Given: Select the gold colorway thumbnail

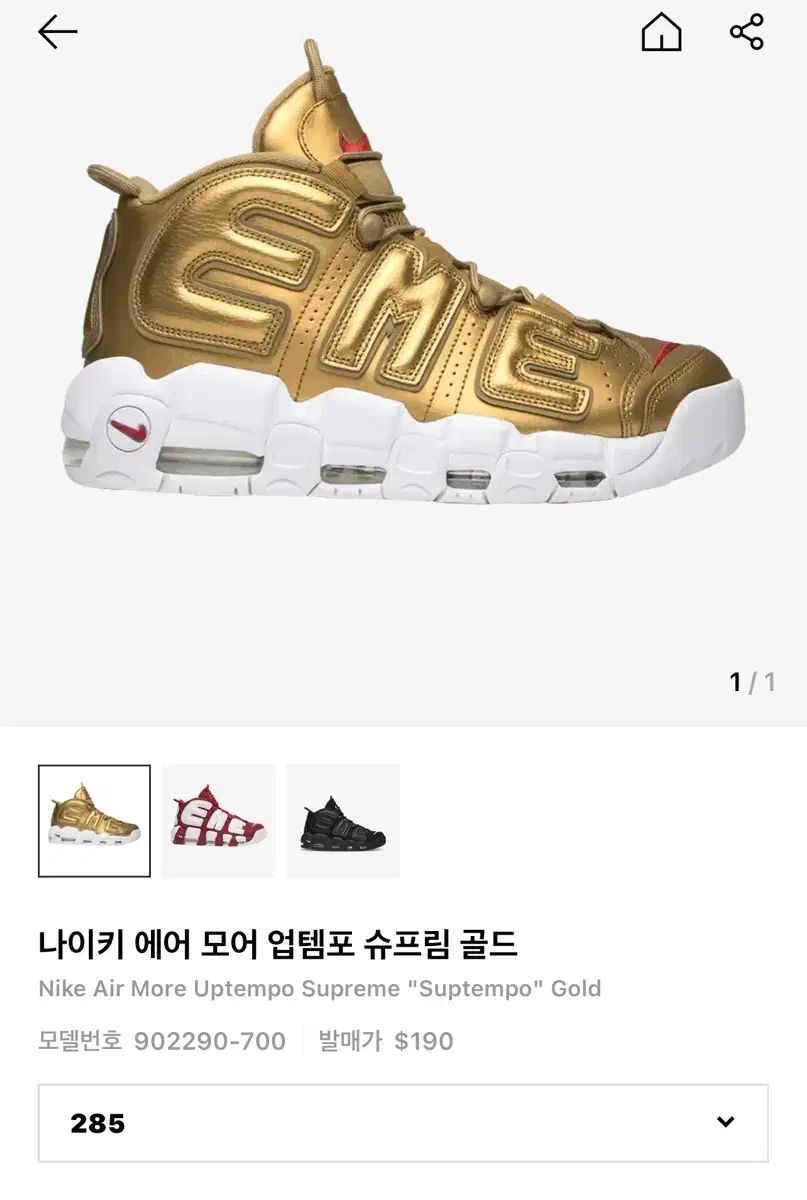Looking at the screenshot, I should pyautogui.click(x=92, y=822).
